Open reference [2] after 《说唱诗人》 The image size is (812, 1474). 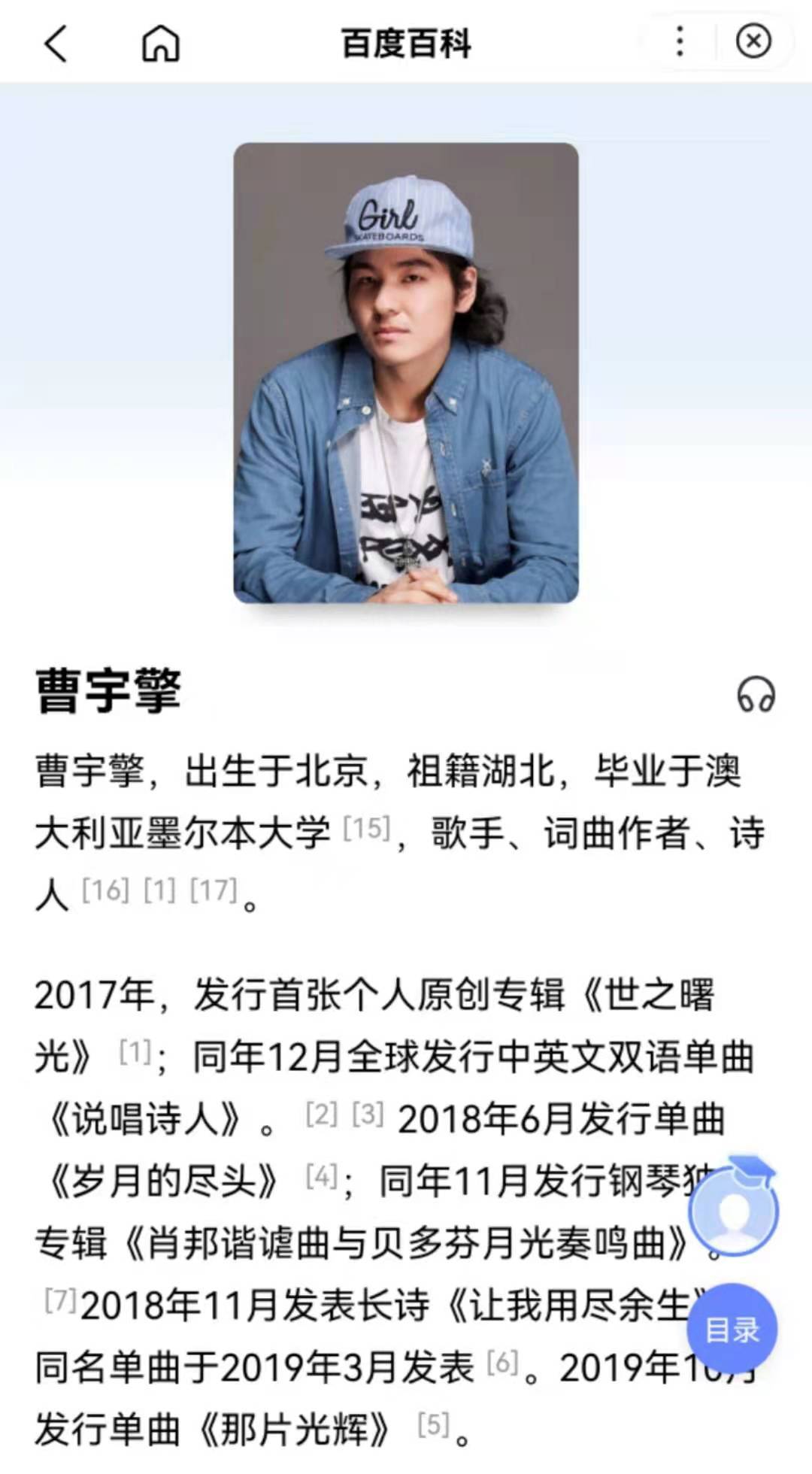tap(321, 1115)
